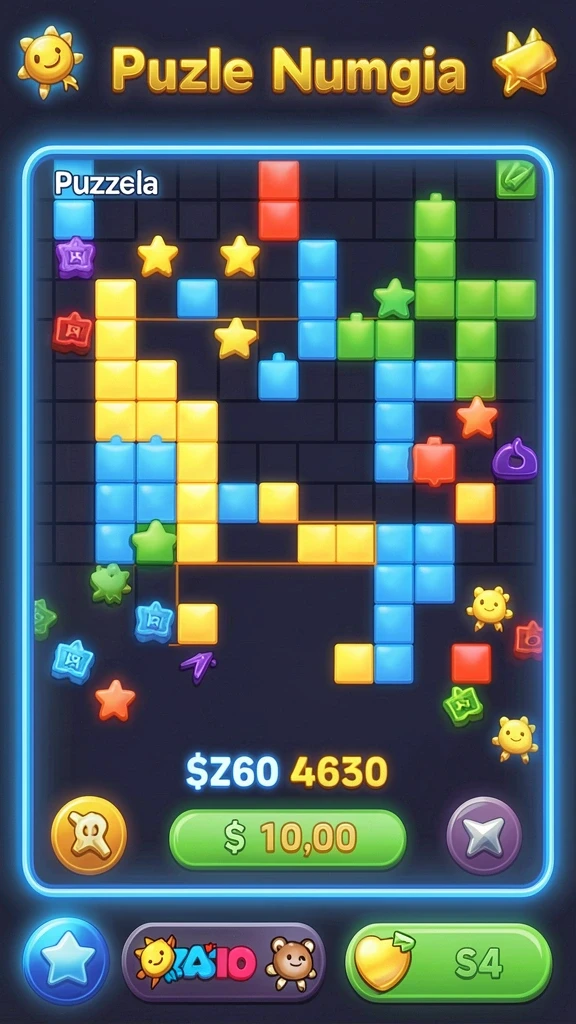Tap the green pencil icon on board
Screen dimensions: 576x1024
(x=516, y=179)
